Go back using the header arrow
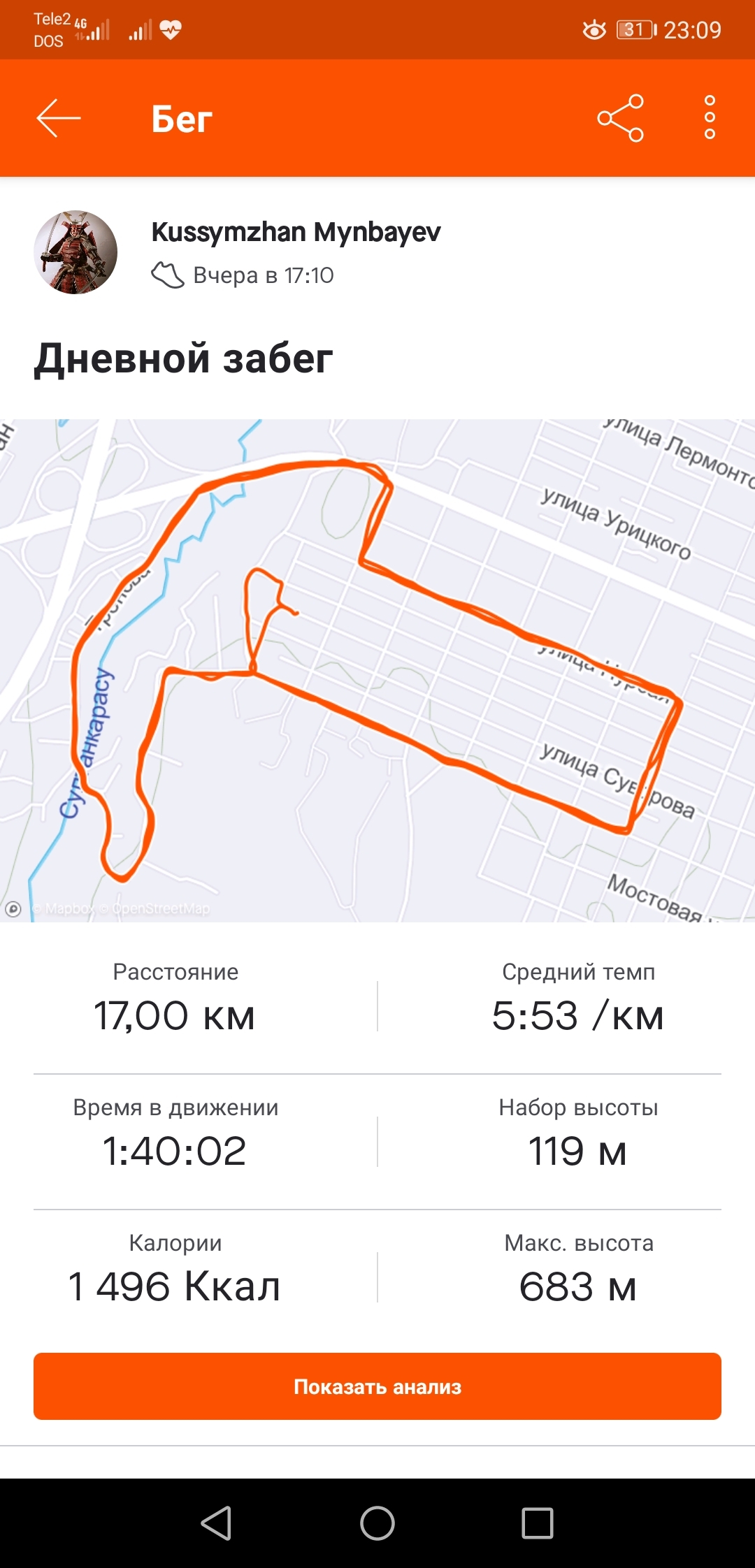The width and height of the screenshot is (755, 1568). click(x=59, y=118)
